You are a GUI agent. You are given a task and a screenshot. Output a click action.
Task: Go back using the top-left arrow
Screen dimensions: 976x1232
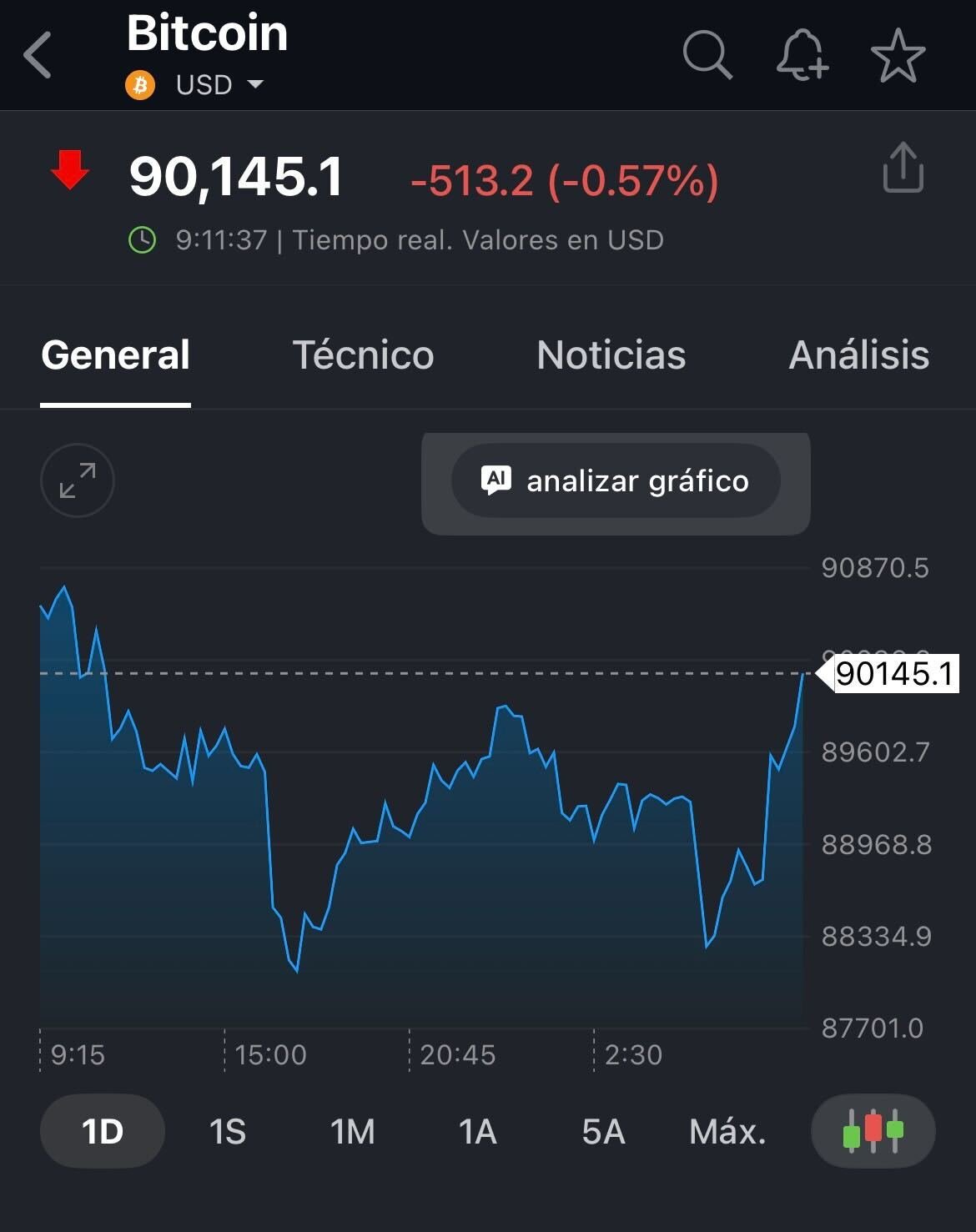[x=38, y=55]
